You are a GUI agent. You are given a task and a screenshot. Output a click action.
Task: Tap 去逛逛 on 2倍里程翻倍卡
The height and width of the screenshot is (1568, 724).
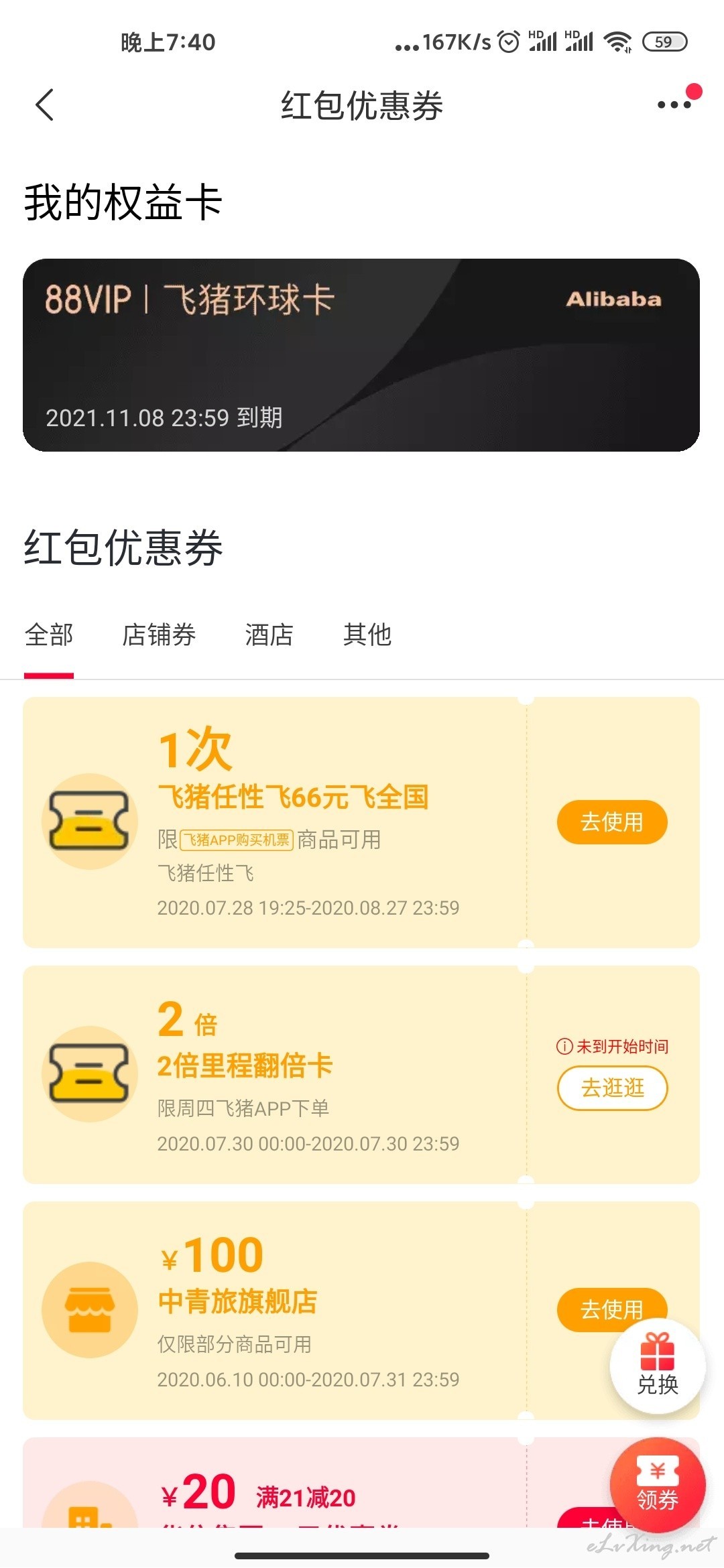click(x=612, y=1088)
